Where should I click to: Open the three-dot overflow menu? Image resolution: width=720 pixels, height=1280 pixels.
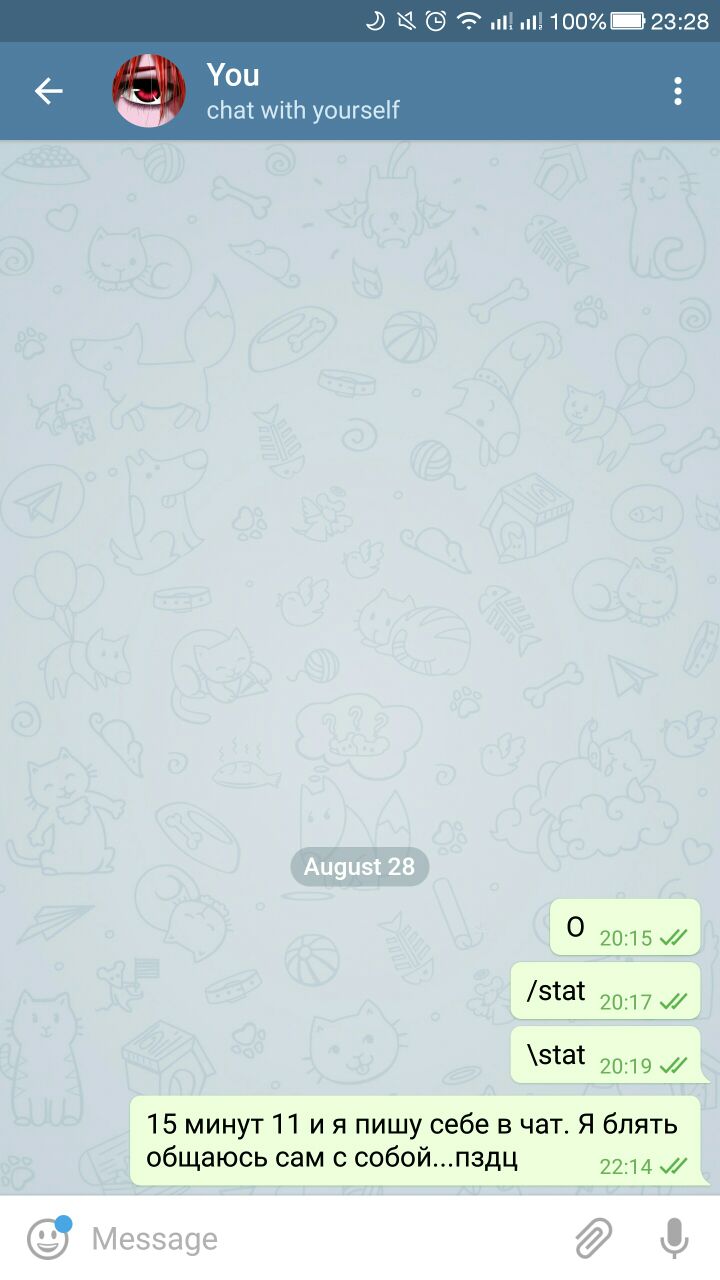click(x=678, y=92)
